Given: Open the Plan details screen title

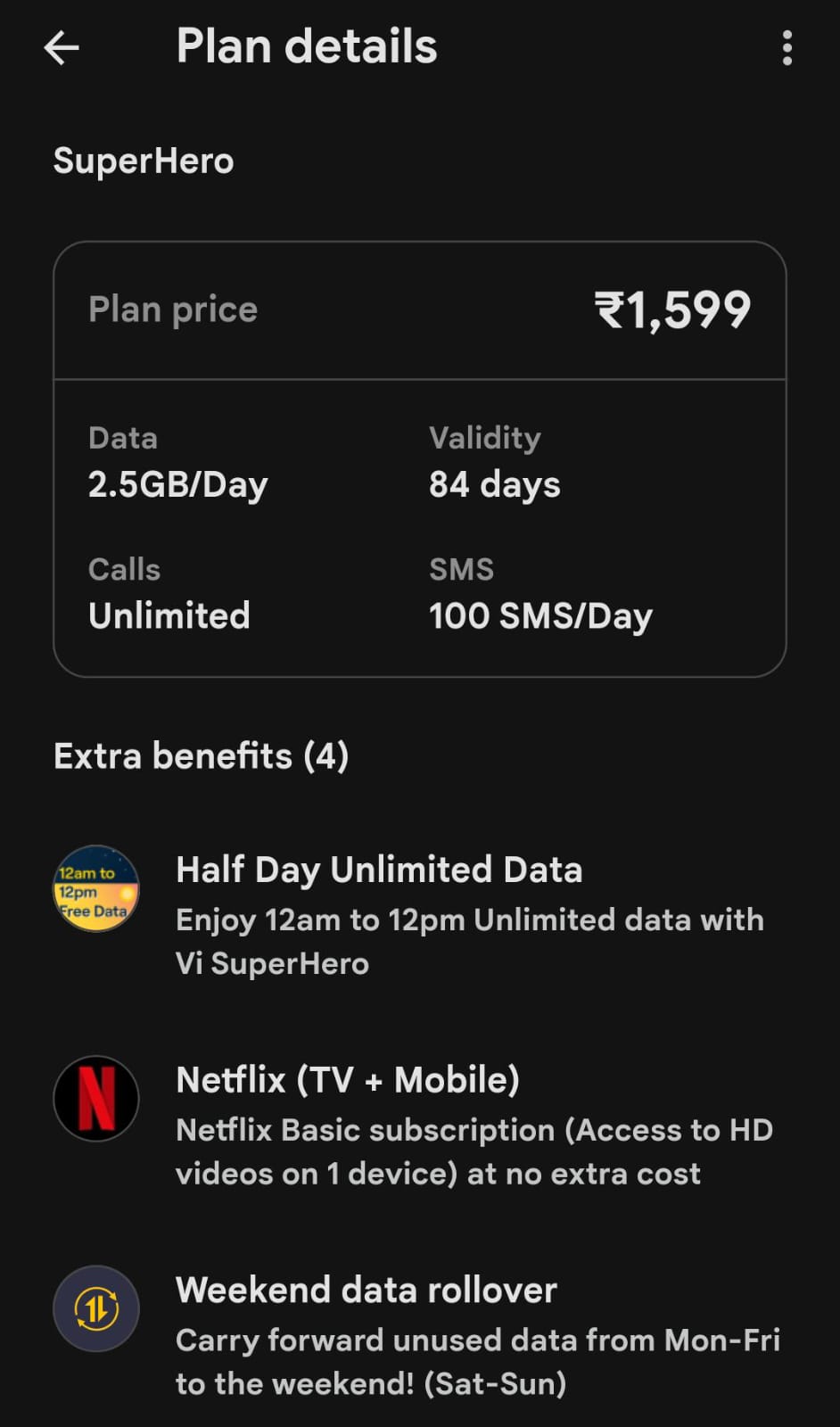Looking at the screenshot, I should pos(307,46).
